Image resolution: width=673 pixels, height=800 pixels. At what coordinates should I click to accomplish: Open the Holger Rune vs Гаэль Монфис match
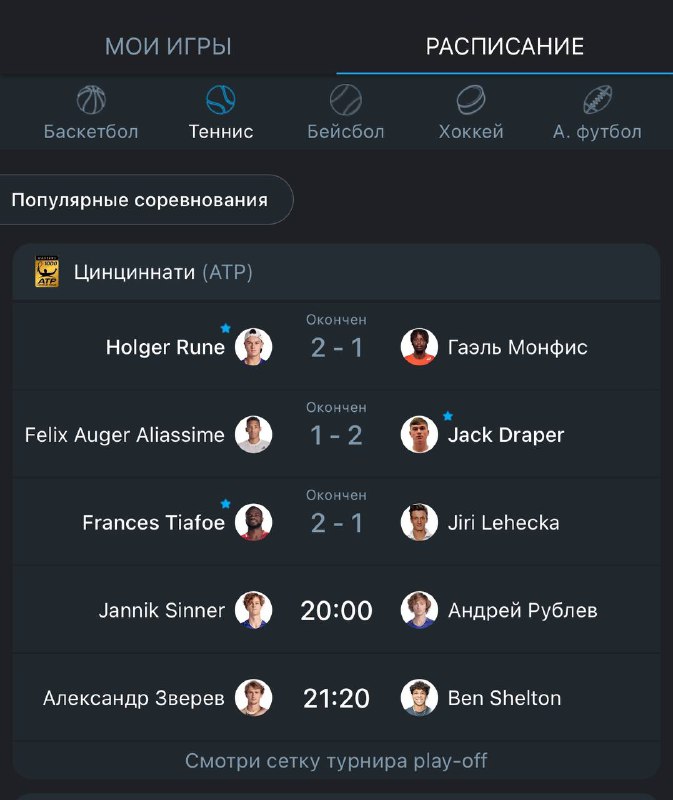(x=336, y=346)
